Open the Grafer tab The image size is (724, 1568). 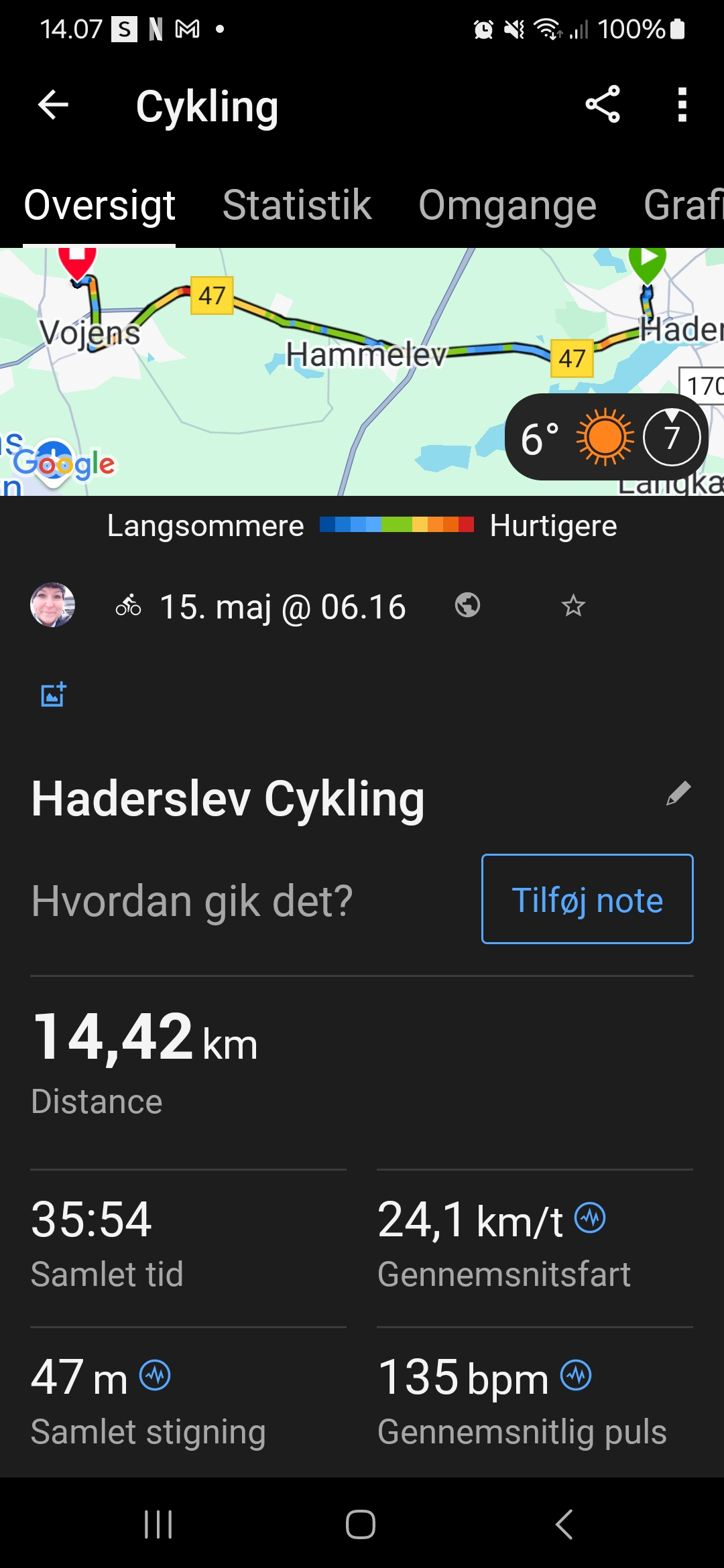coord(684,205)
